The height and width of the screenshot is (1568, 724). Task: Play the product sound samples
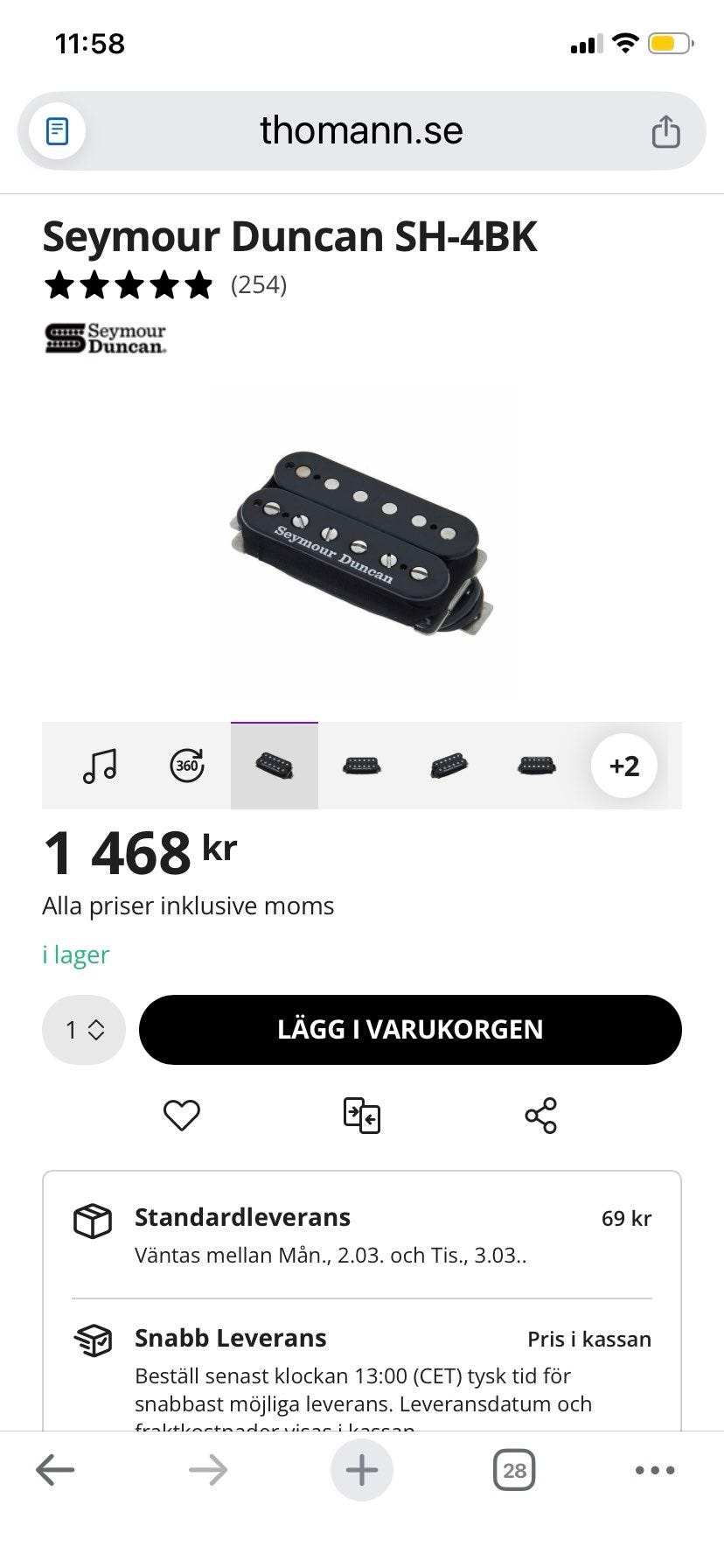click(100, 766)
